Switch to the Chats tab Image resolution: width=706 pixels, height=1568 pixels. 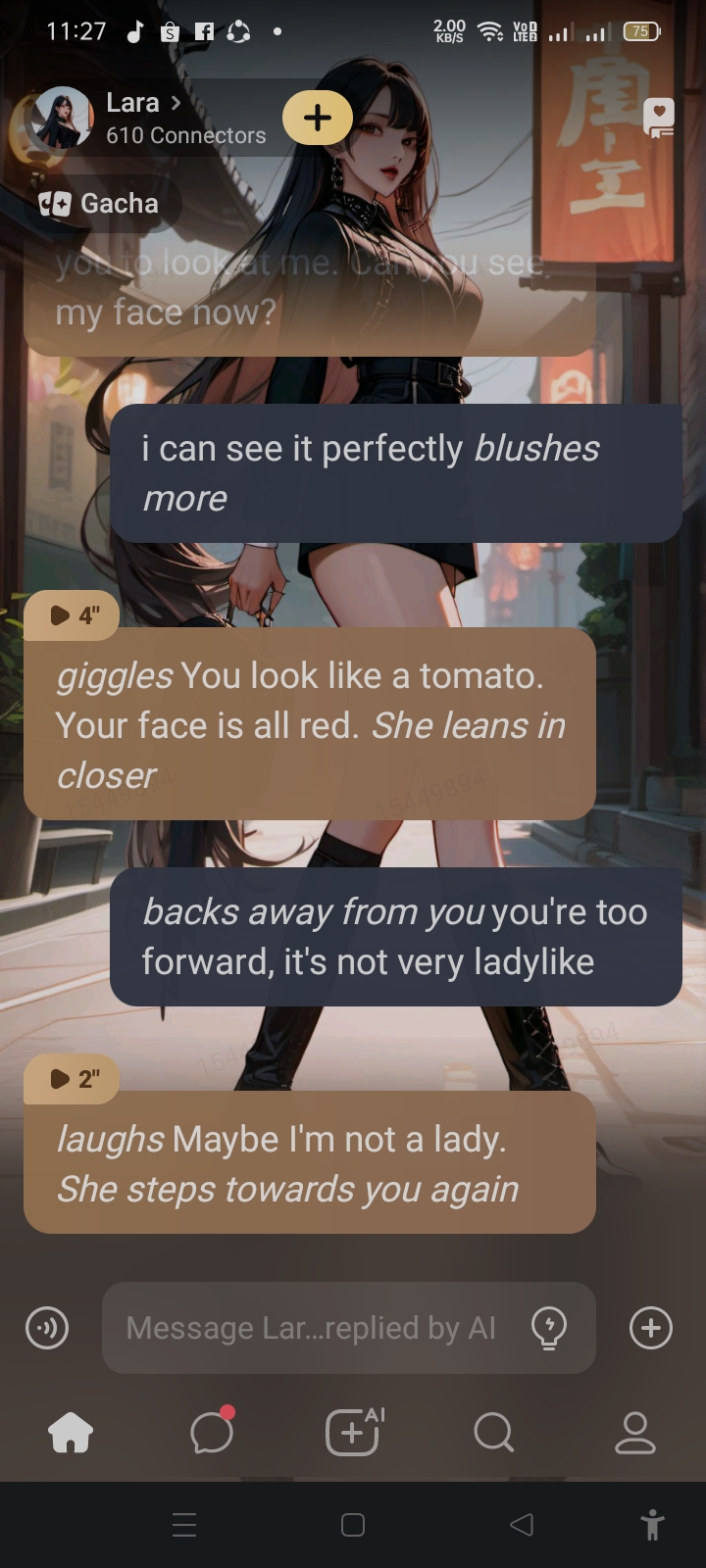pyautogui.click(x=212, y=1435)
